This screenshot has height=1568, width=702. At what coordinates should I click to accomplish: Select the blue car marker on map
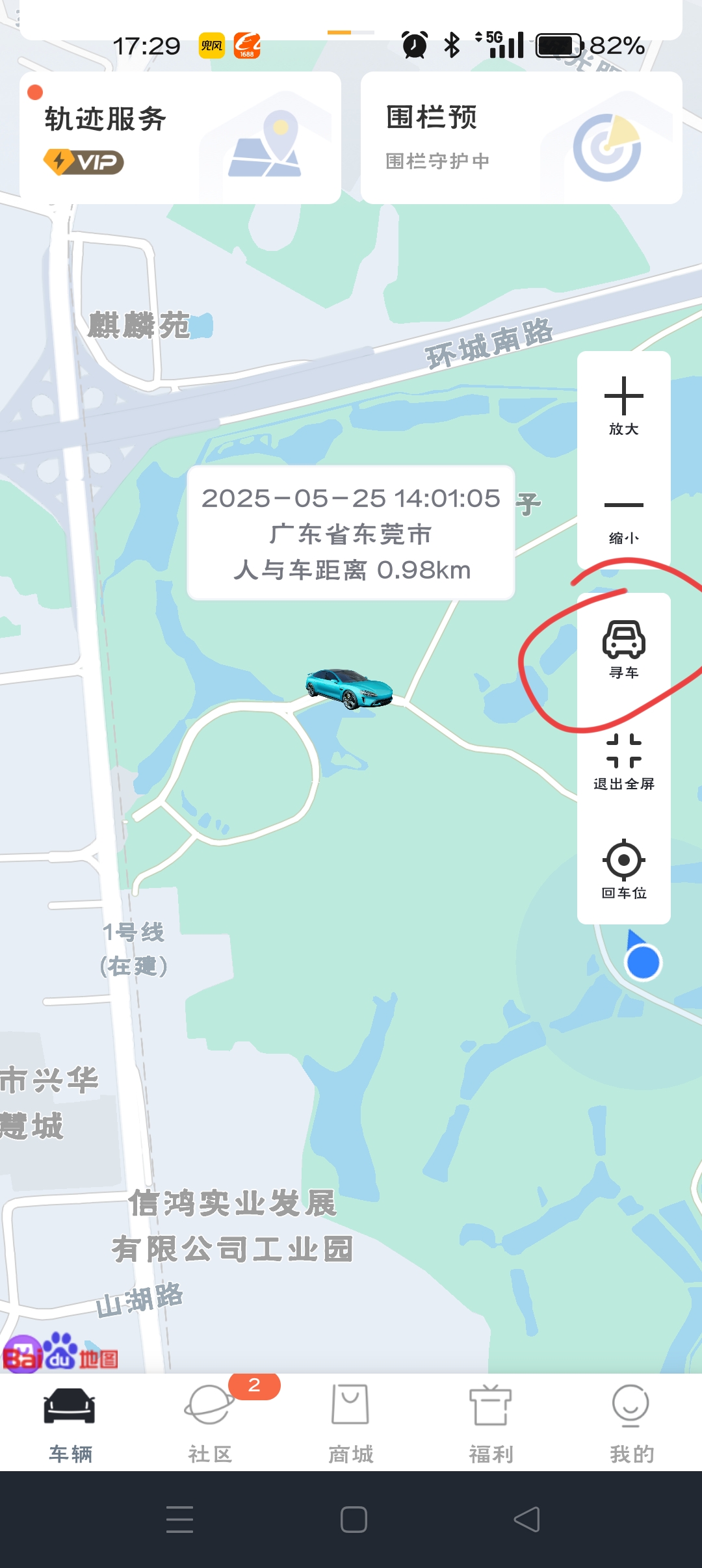350,689
